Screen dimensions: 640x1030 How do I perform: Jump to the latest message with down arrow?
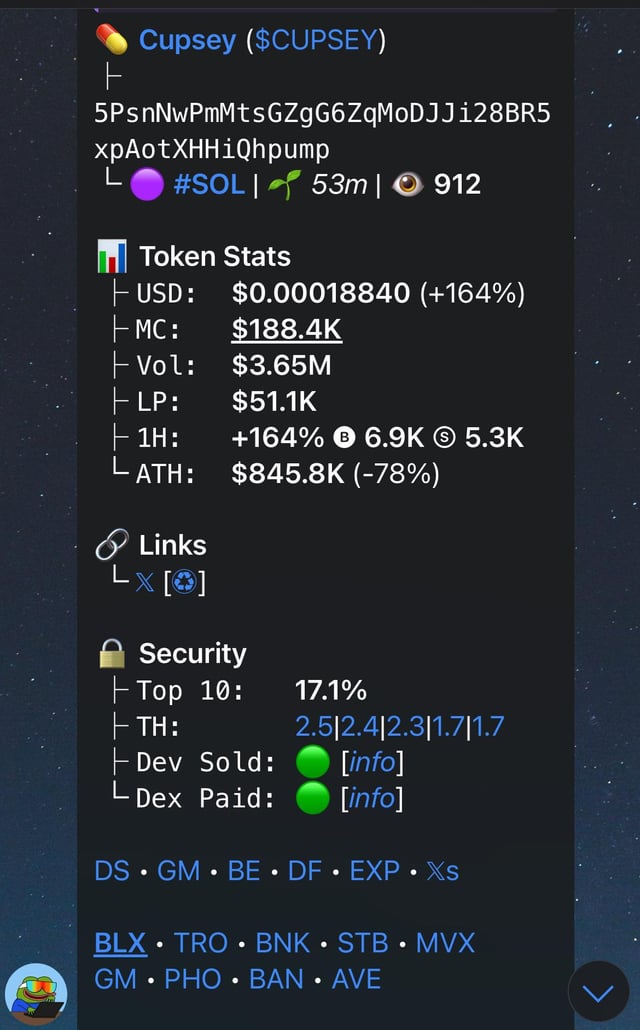(x=598, y=993)
